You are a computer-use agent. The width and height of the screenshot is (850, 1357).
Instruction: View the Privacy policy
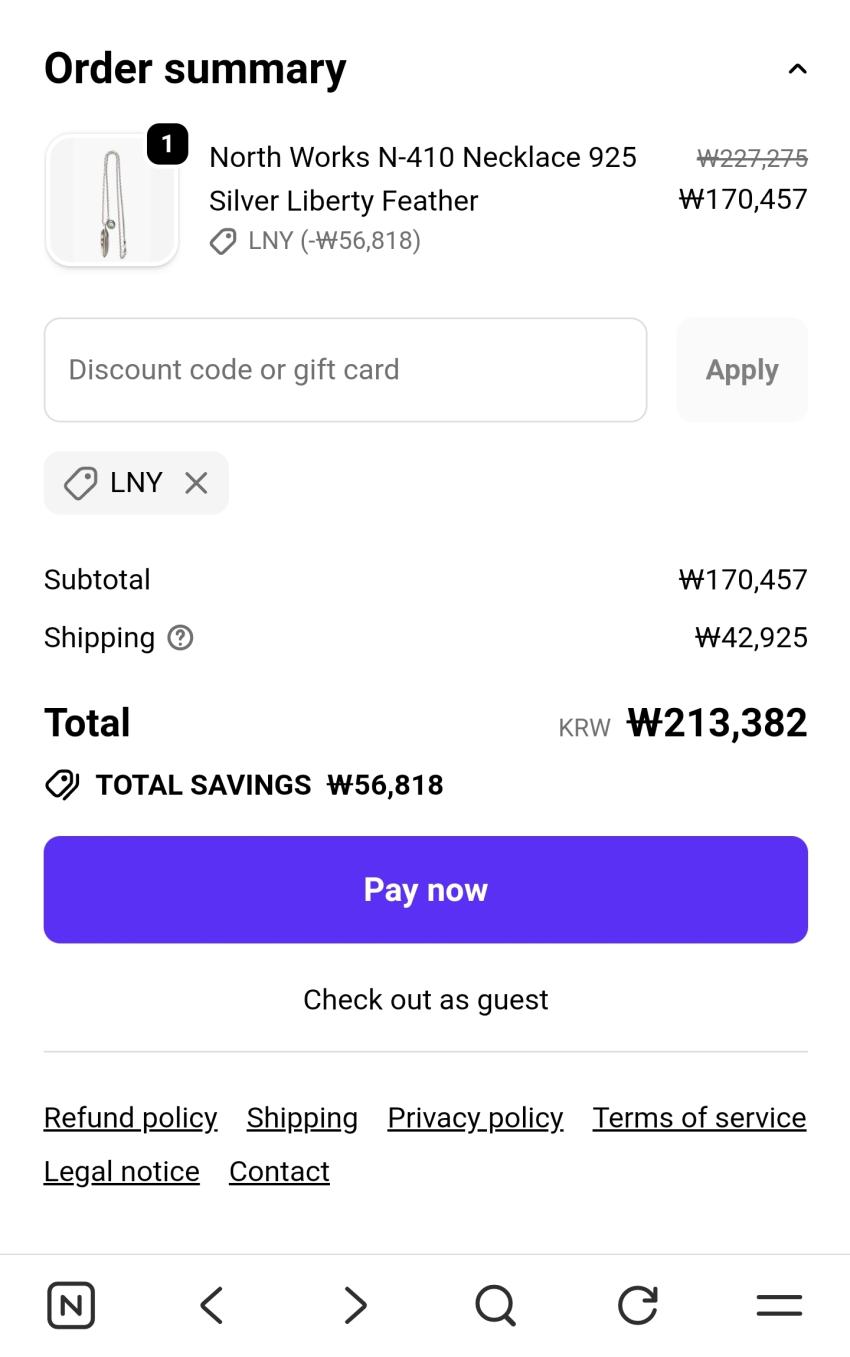tap(475, 1118)
